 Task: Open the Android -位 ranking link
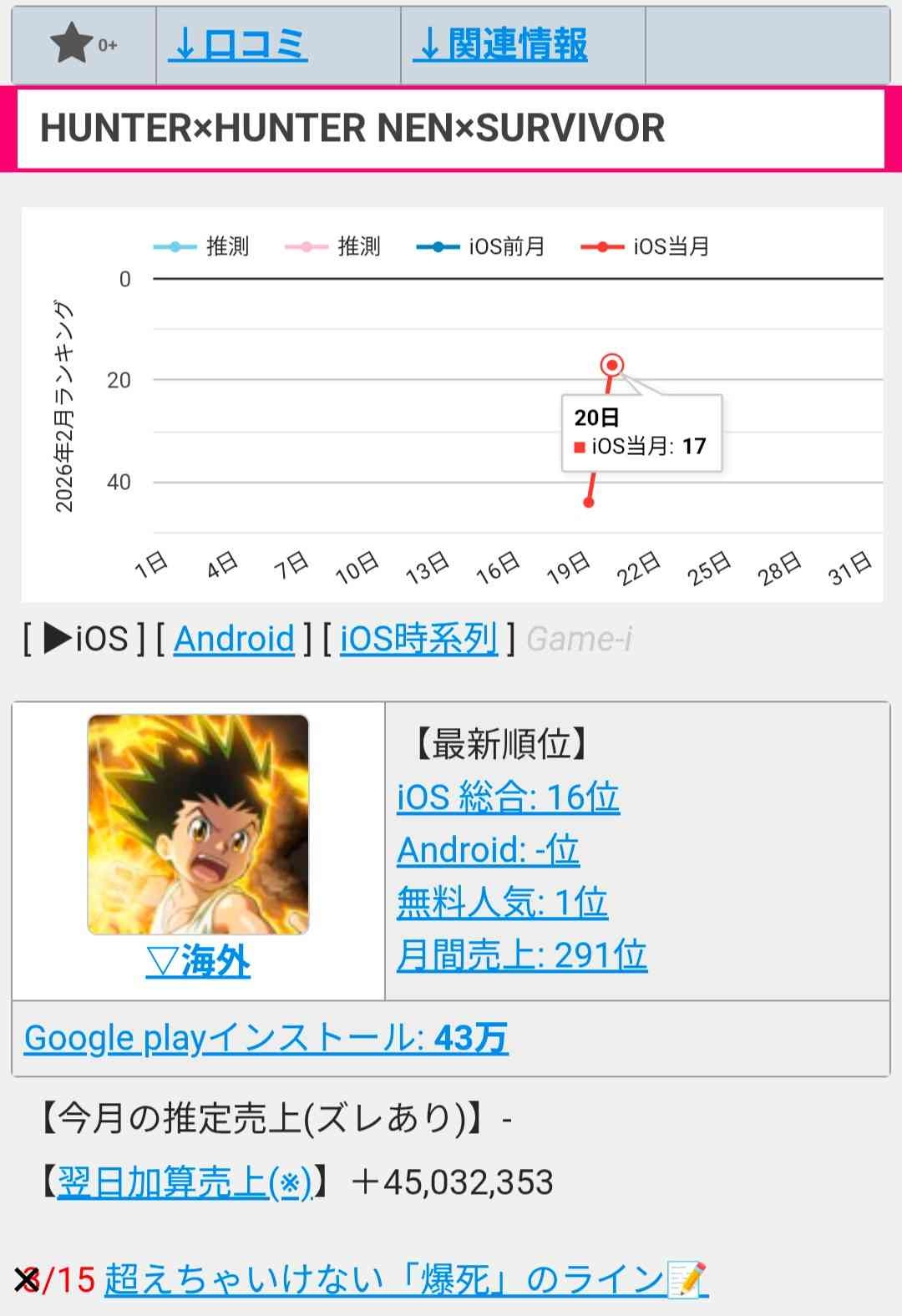[x=488, y=849]
